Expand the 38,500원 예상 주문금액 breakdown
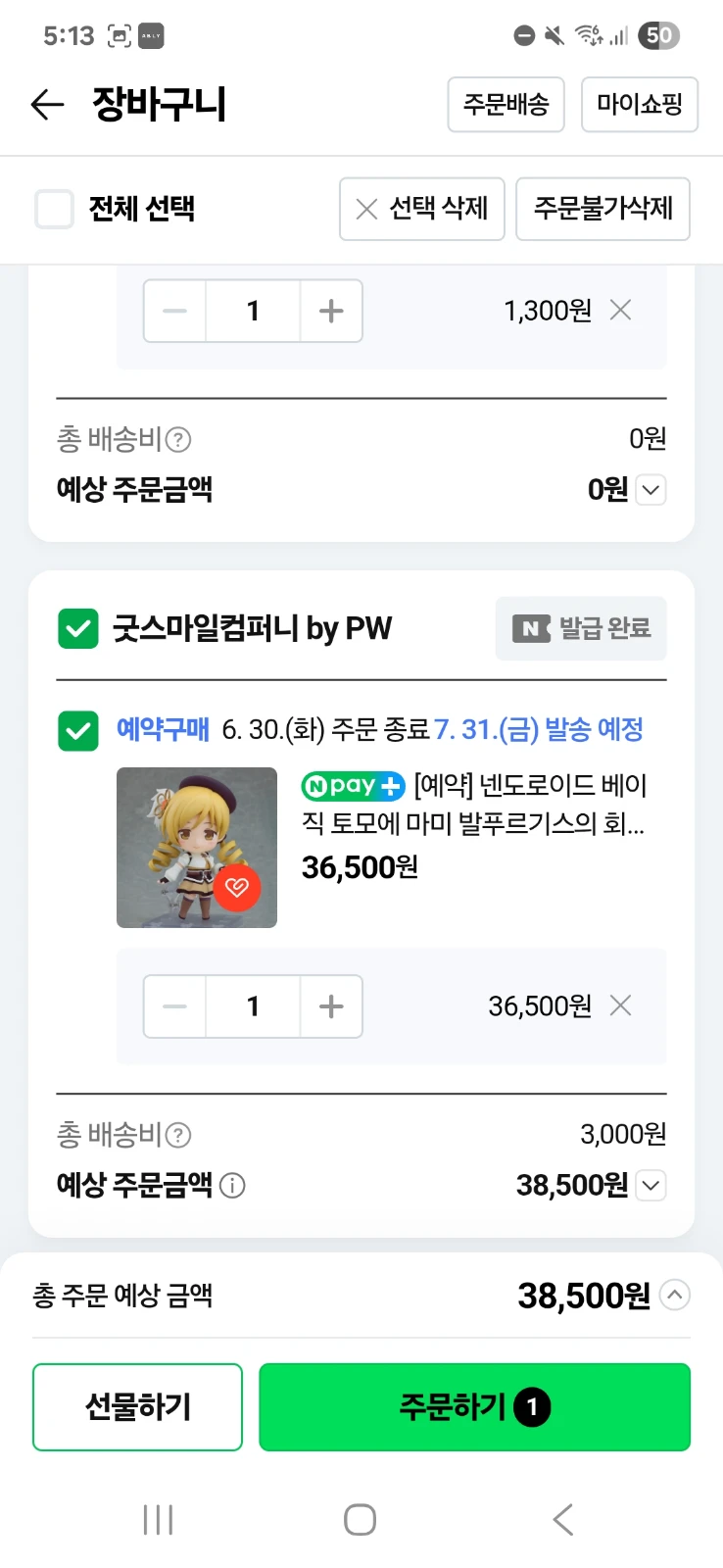The height and width of the screenshot is (1568, 723). pos(651,1186)
